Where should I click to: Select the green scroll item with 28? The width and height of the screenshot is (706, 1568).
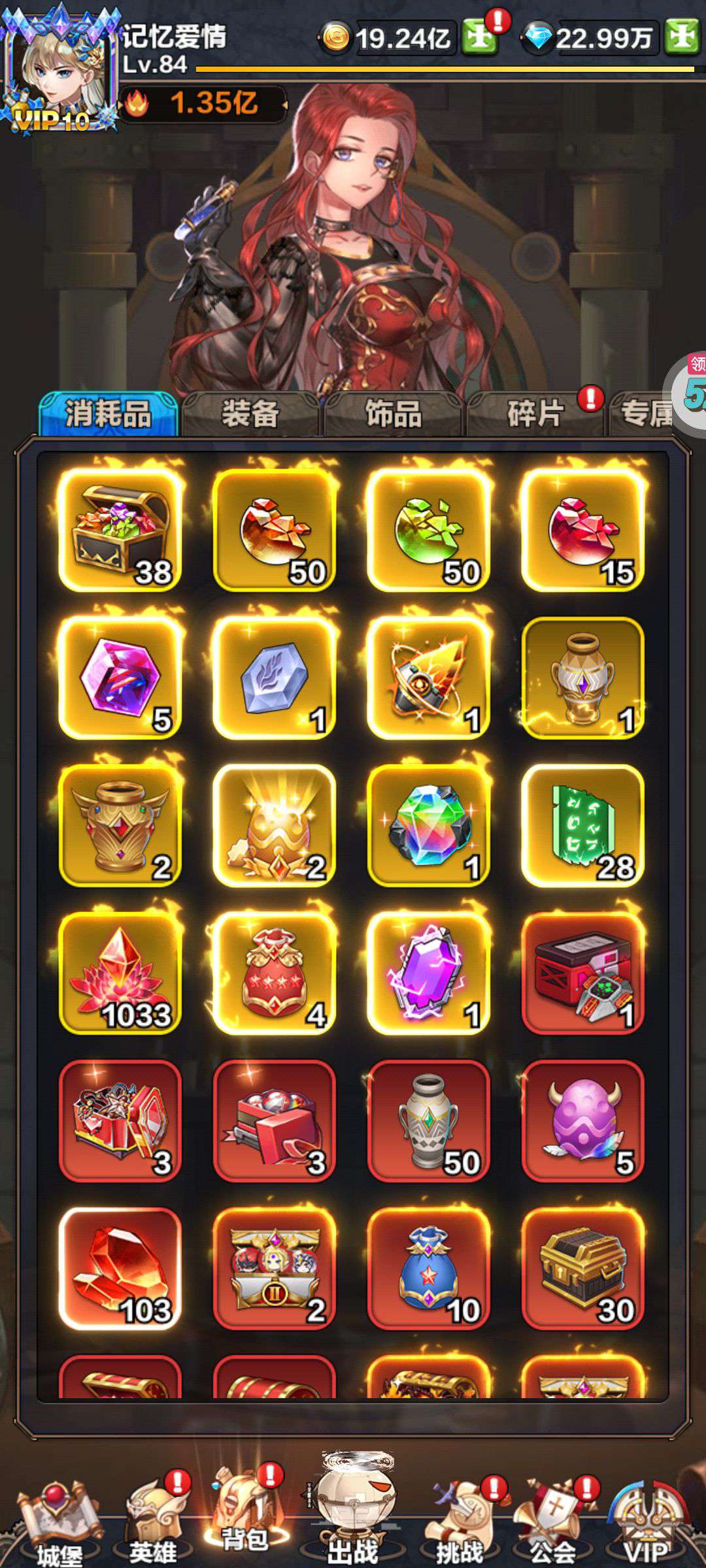(583, 826)
